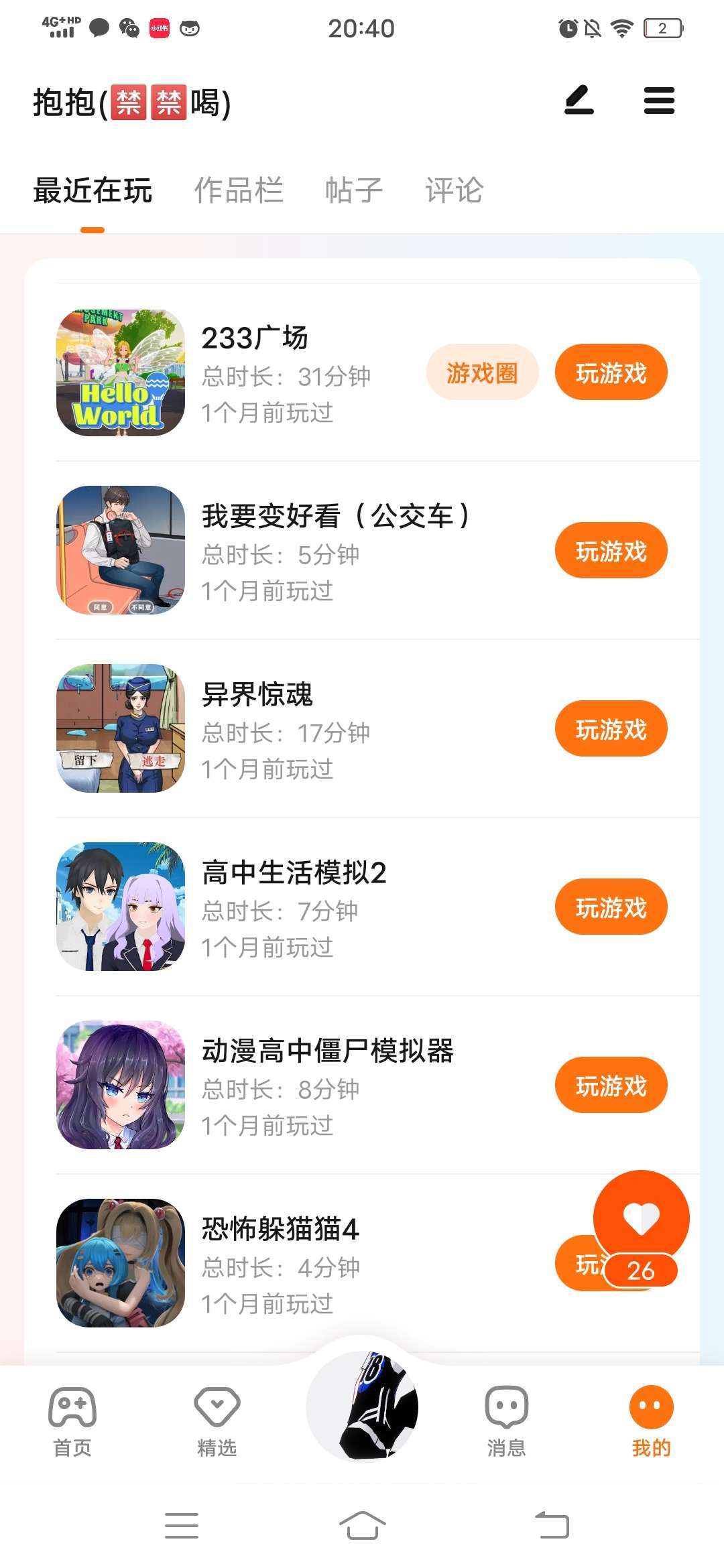The height and width of the screenshot is (1568, 724).
Task: Tap the floating heart button
Action: (641, 1218)
